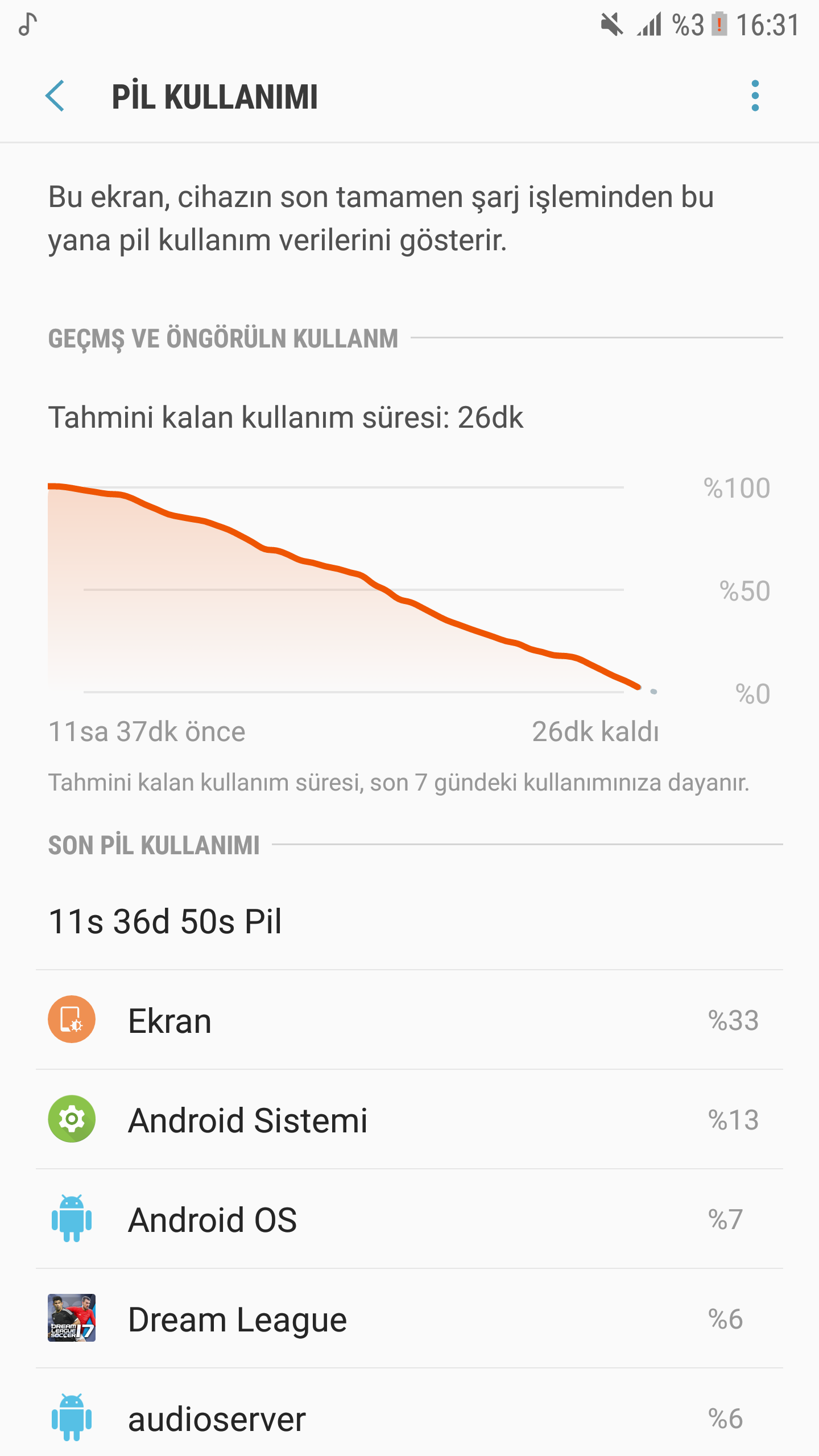Open Ekran battery usage details
Viewport: 819px width, 1456px height.
click(409, 1020)
